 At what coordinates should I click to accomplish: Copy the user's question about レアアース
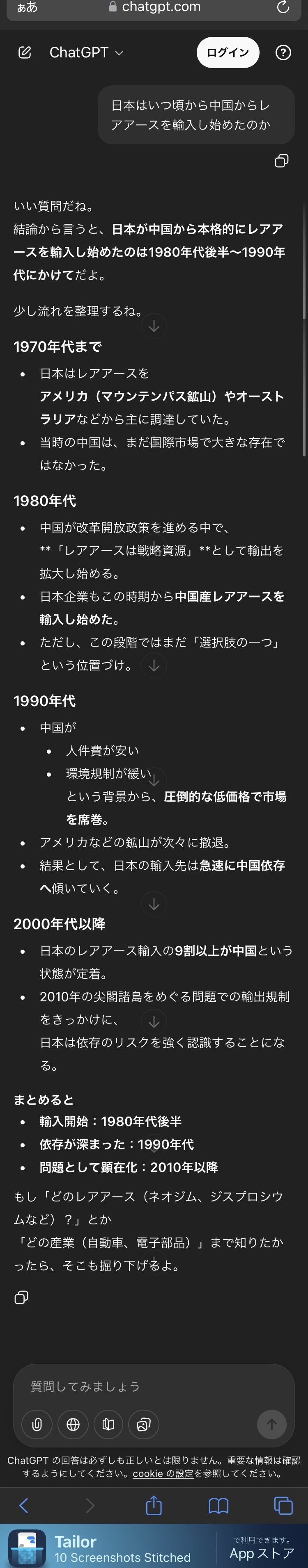click(281, 161)
